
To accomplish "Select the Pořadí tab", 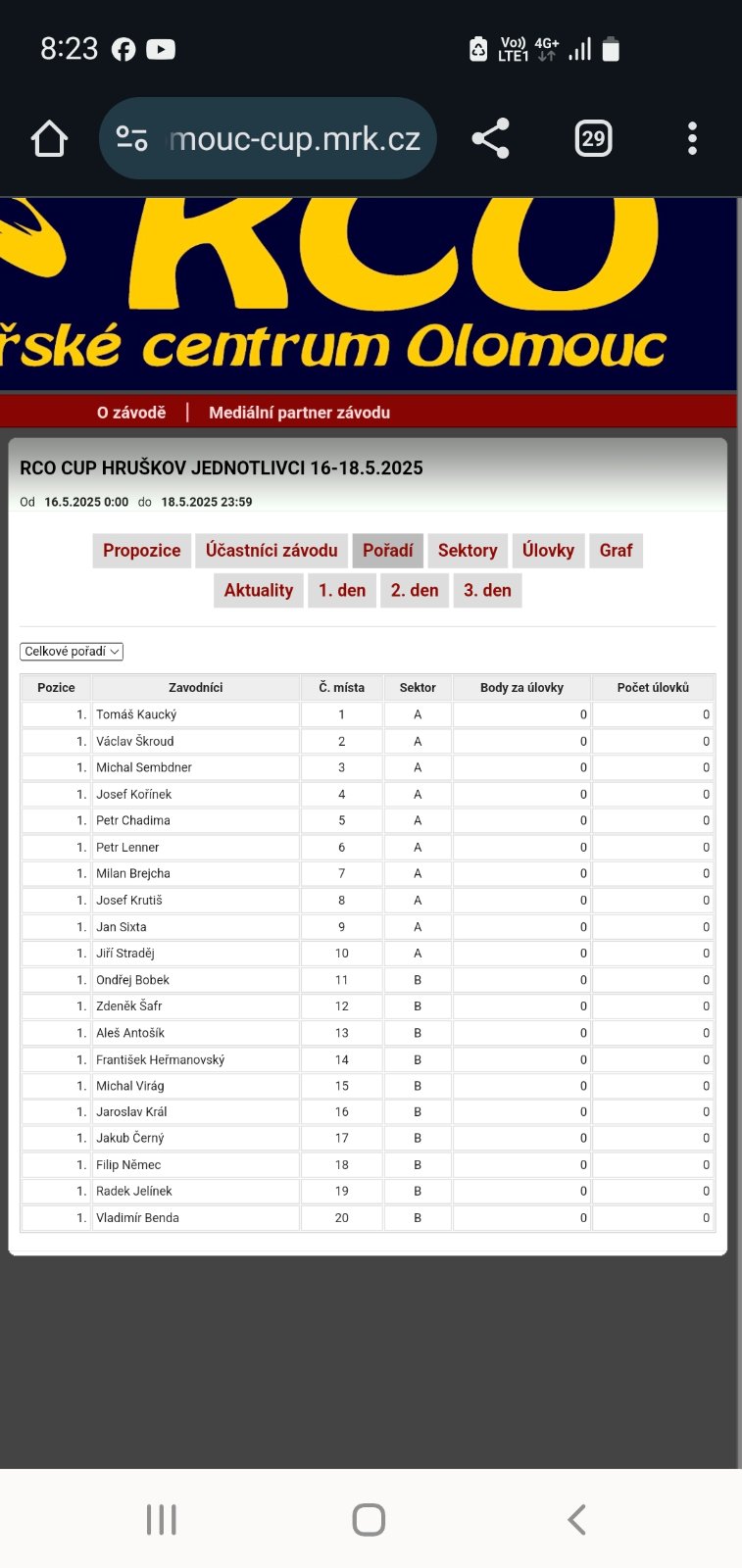I will 388,551.
